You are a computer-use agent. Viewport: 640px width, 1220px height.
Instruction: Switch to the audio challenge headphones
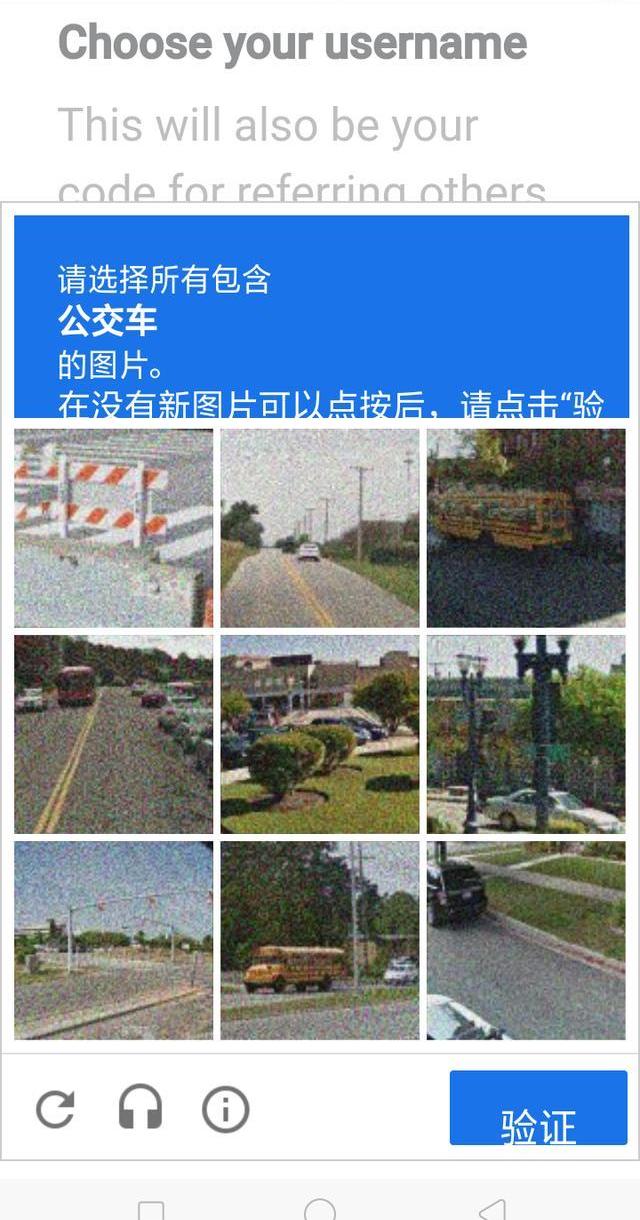[x=140, y=1109]
